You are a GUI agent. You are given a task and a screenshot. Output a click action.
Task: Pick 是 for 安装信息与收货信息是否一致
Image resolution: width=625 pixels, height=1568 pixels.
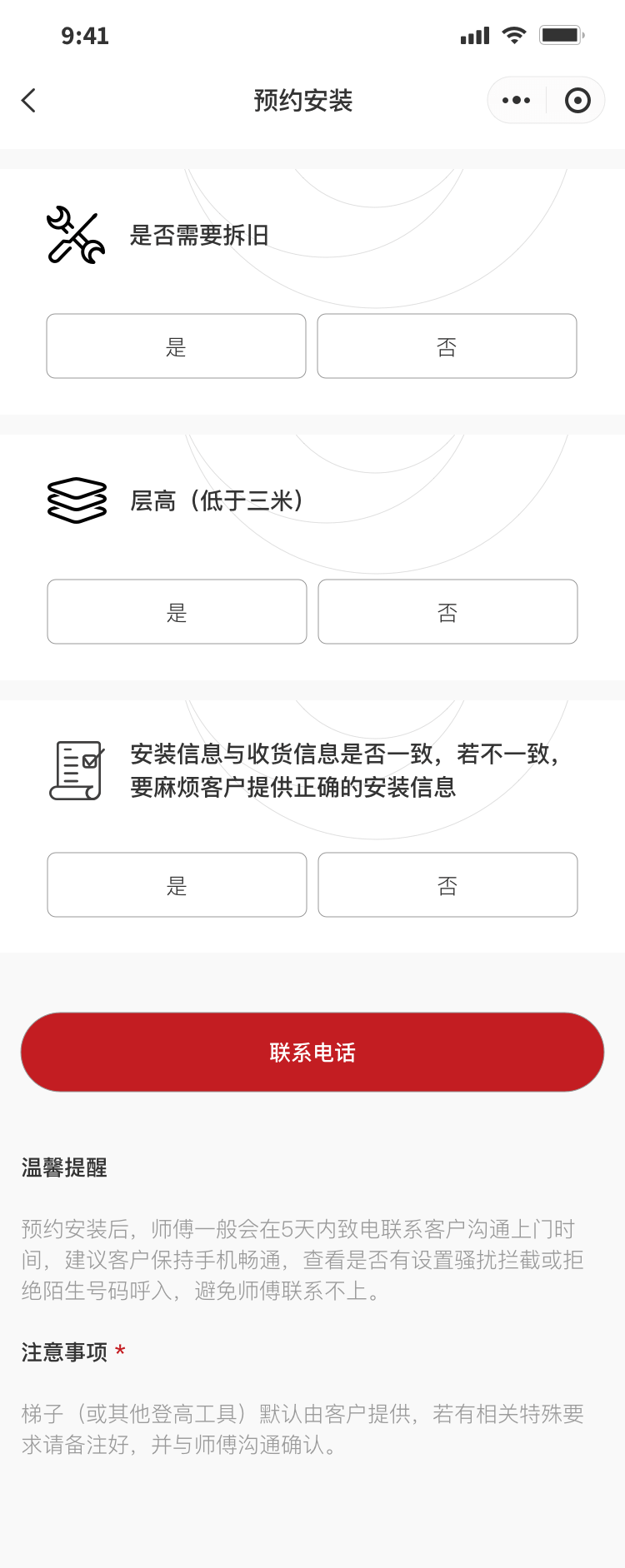[x=177, y=885]
